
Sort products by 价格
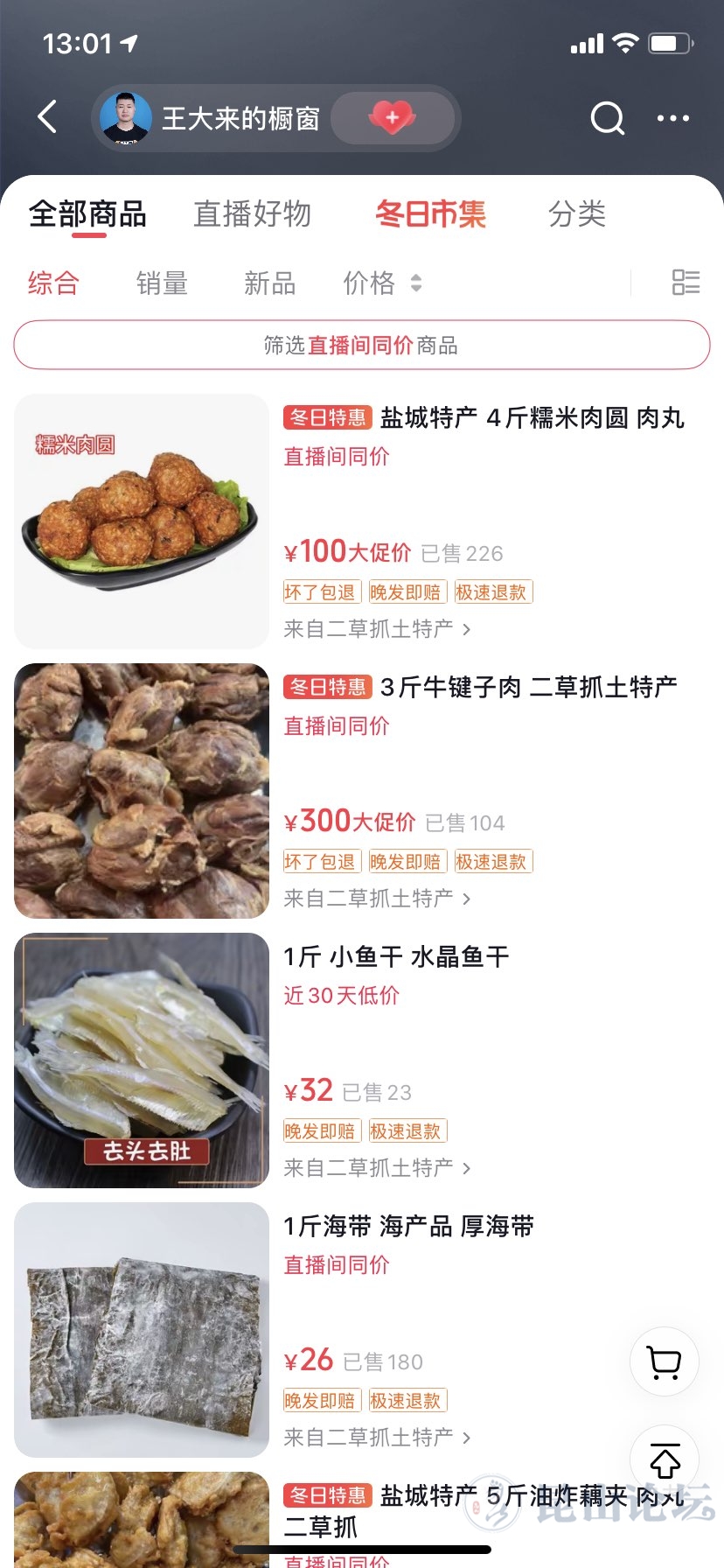(381, 283)
